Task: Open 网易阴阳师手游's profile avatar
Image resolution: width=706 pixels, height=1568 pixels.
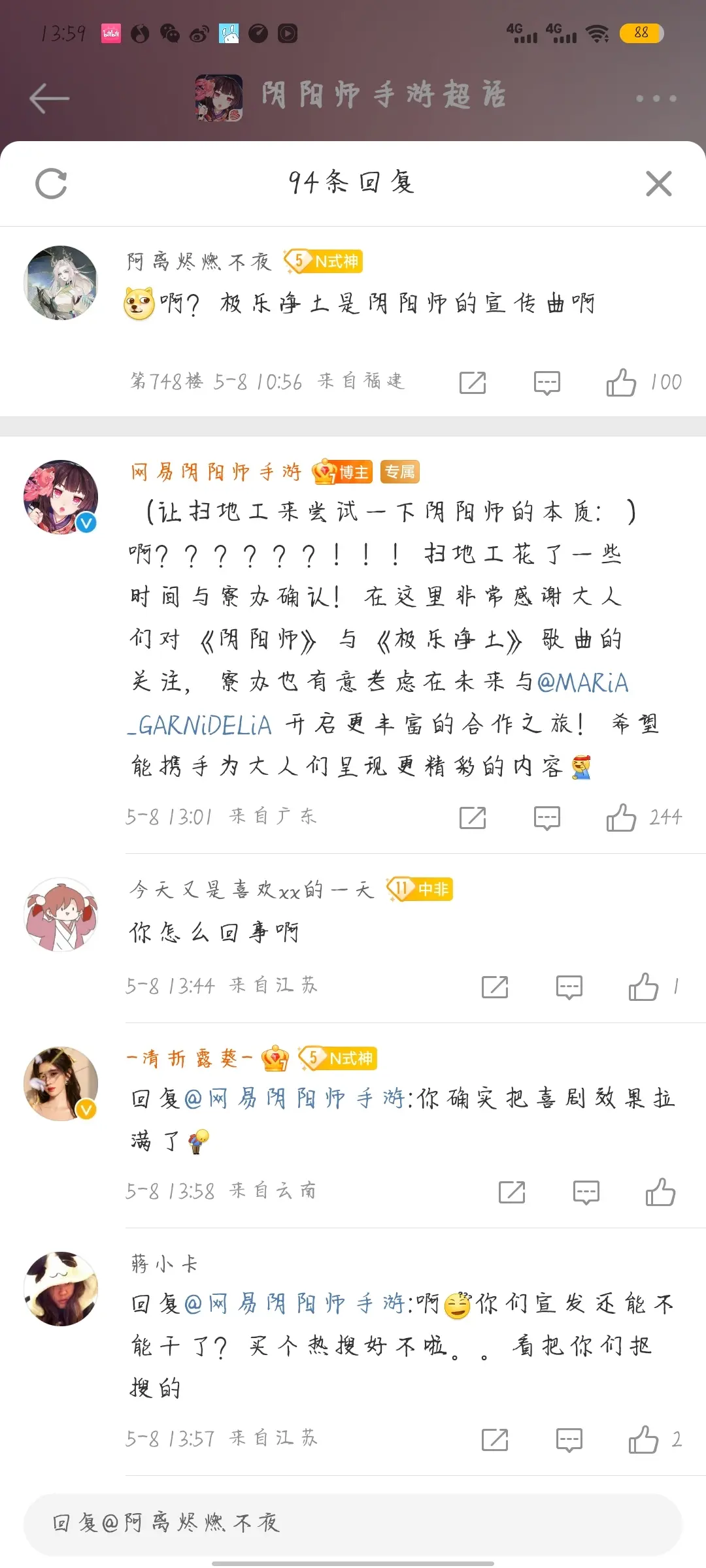Action: 60,497
